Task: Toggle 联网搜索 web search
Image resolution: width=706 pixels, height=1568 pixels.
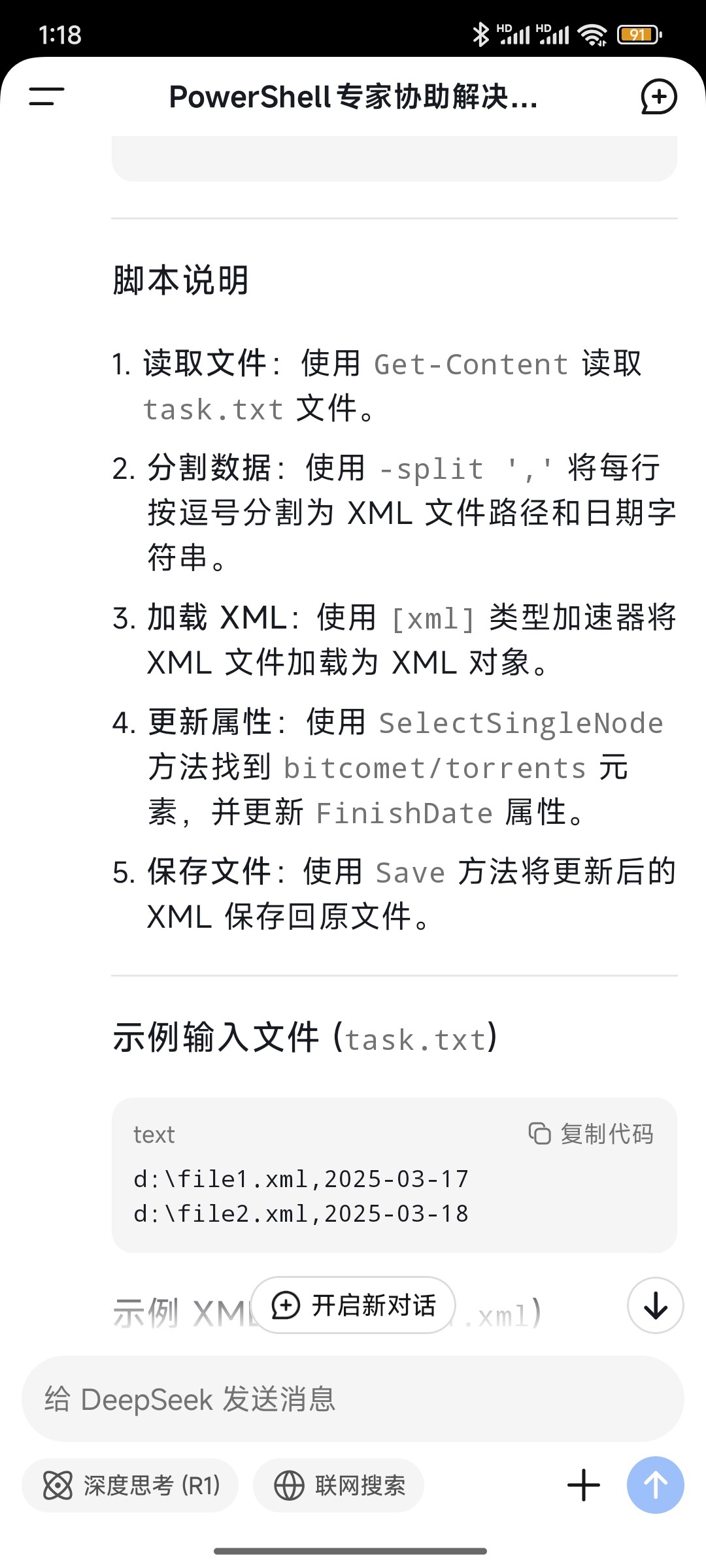Action: click(x=339, y=1486)
